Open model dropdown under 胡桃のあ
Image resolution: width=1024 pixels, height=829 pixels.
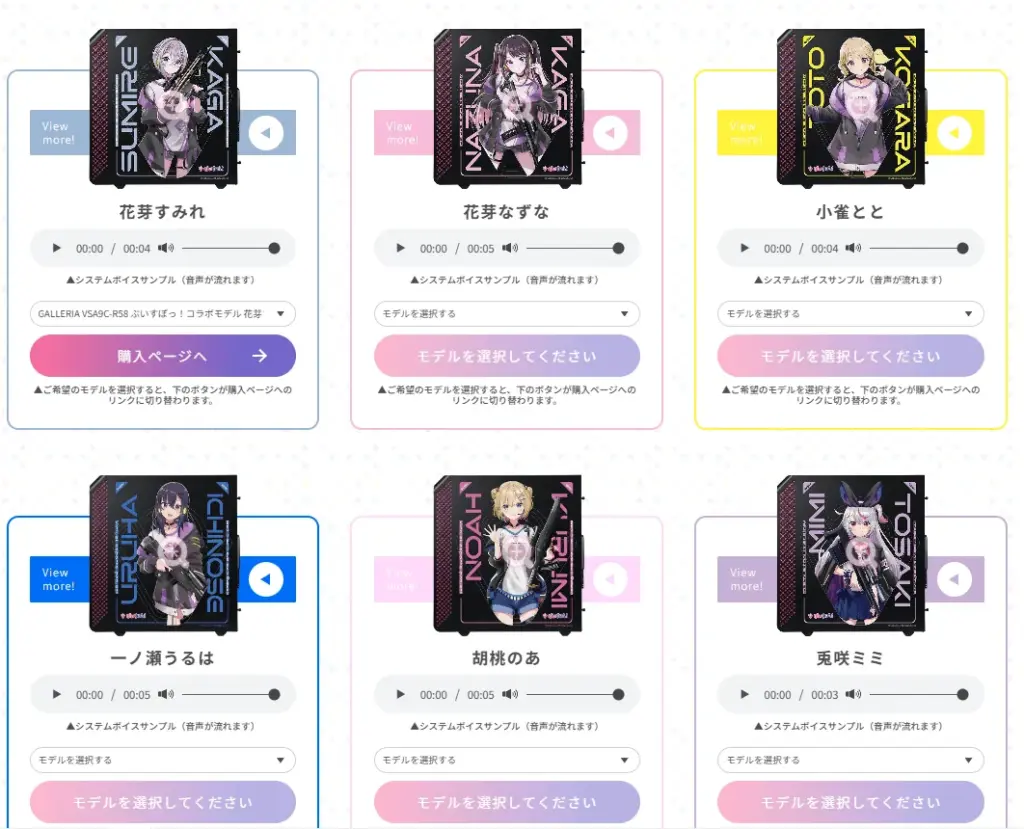506,760
